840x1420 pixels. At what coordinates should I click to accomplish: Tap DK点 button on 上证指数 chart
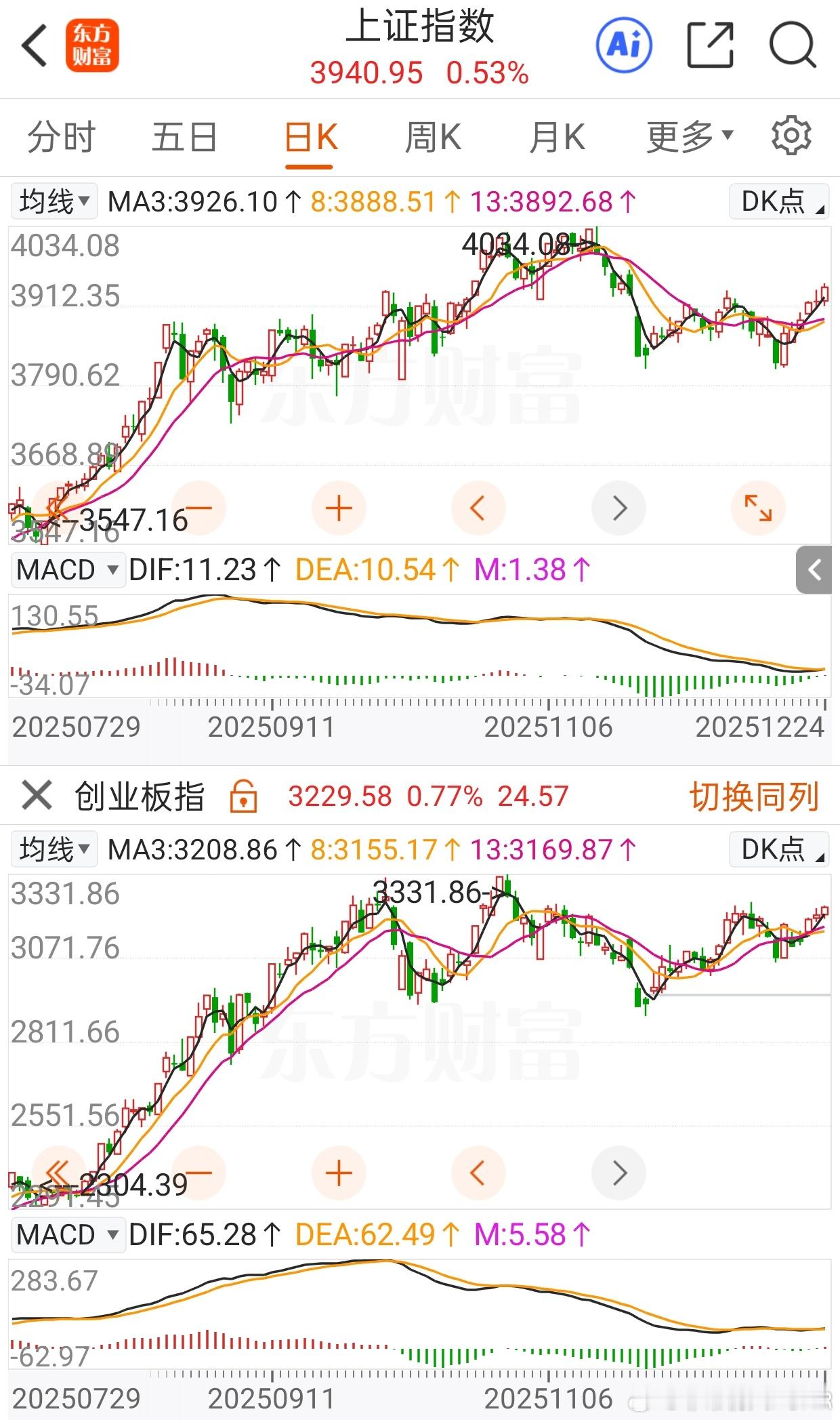780,201
